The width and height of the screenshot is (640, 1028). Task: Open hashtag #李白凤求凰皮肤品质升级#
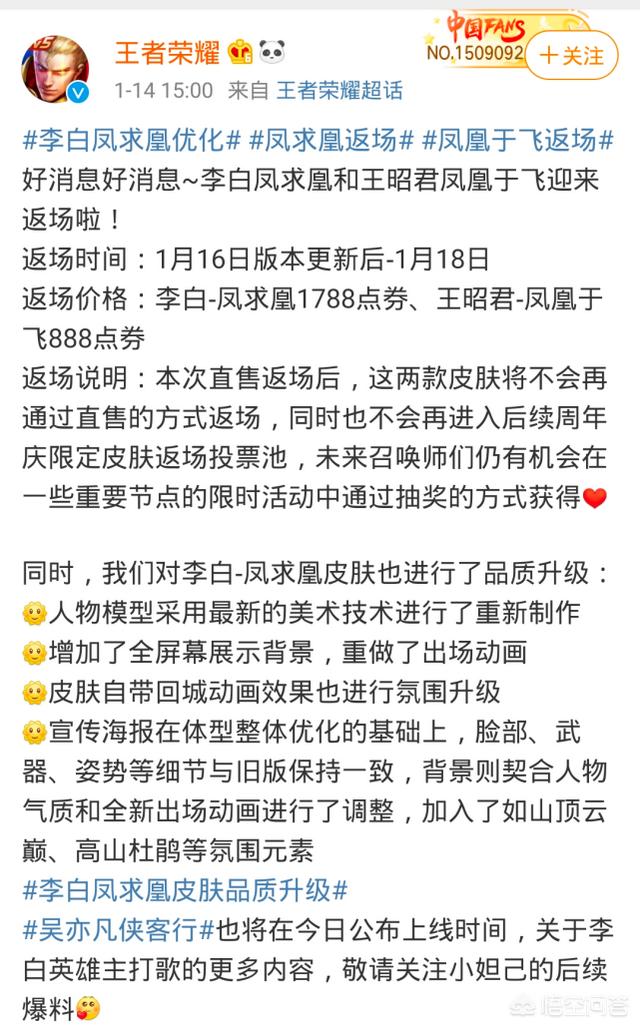(185, 888)
